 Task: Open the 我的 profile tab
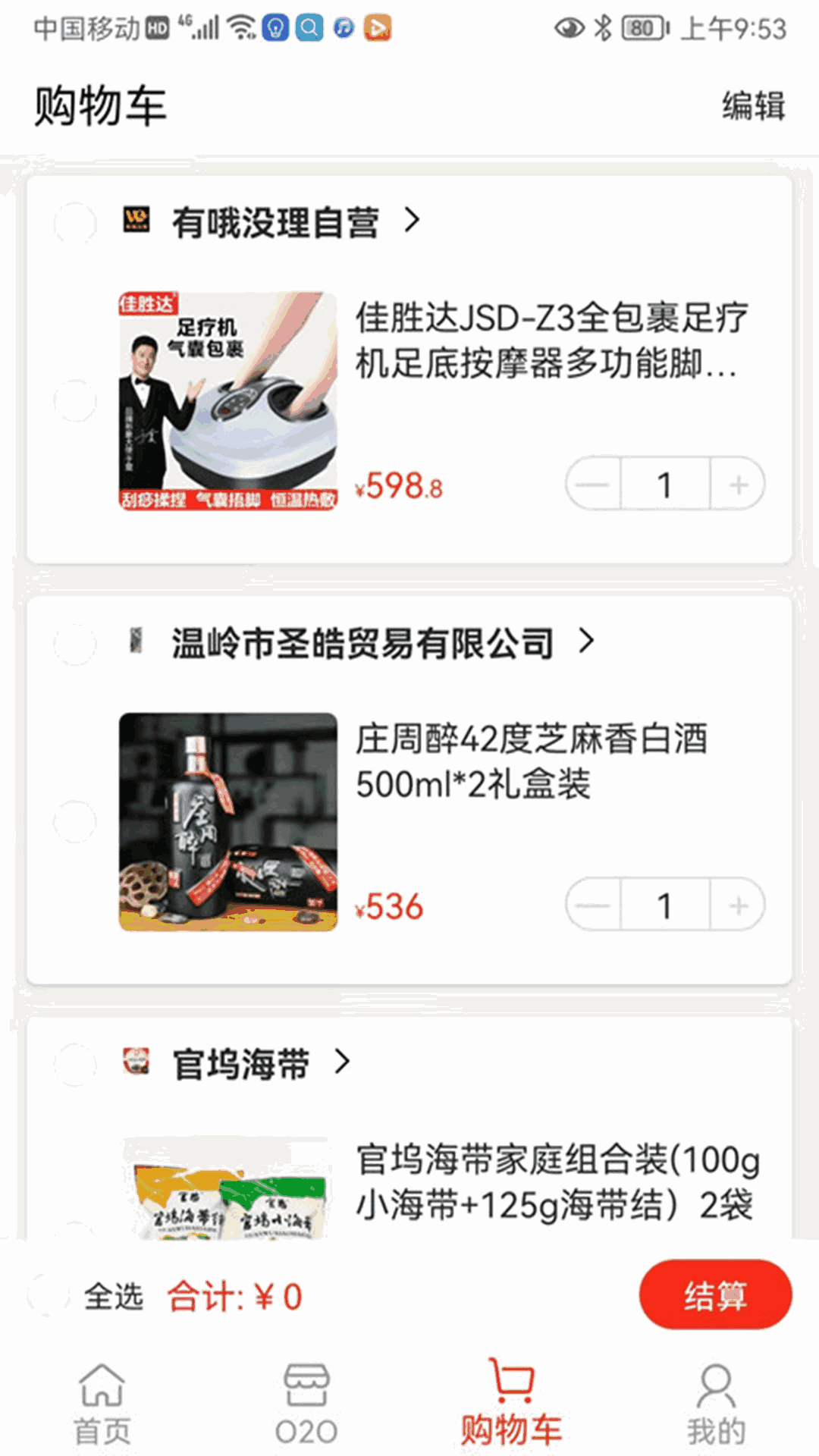716,1404
